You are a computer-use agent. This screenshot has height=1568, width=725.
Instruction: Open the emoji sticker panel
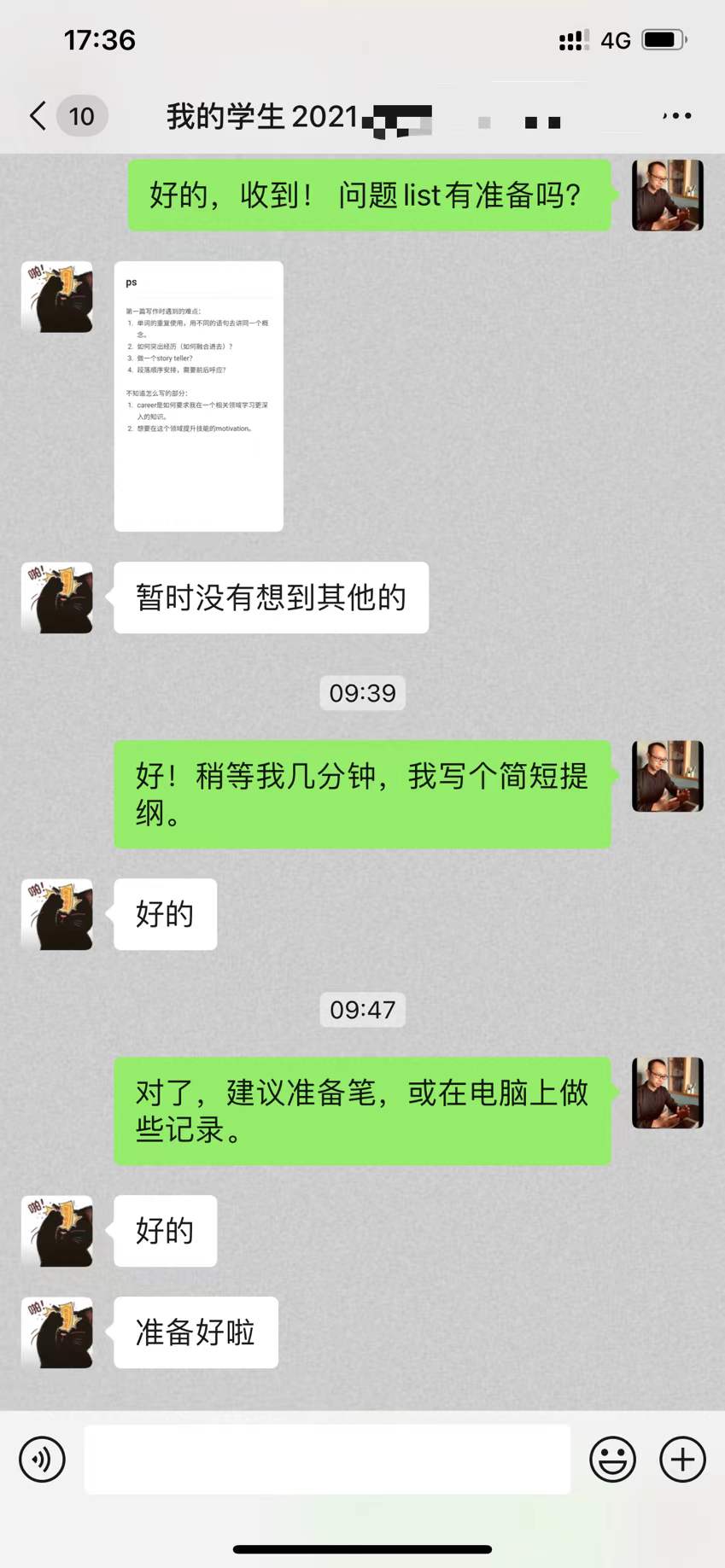click(612, 1460)
